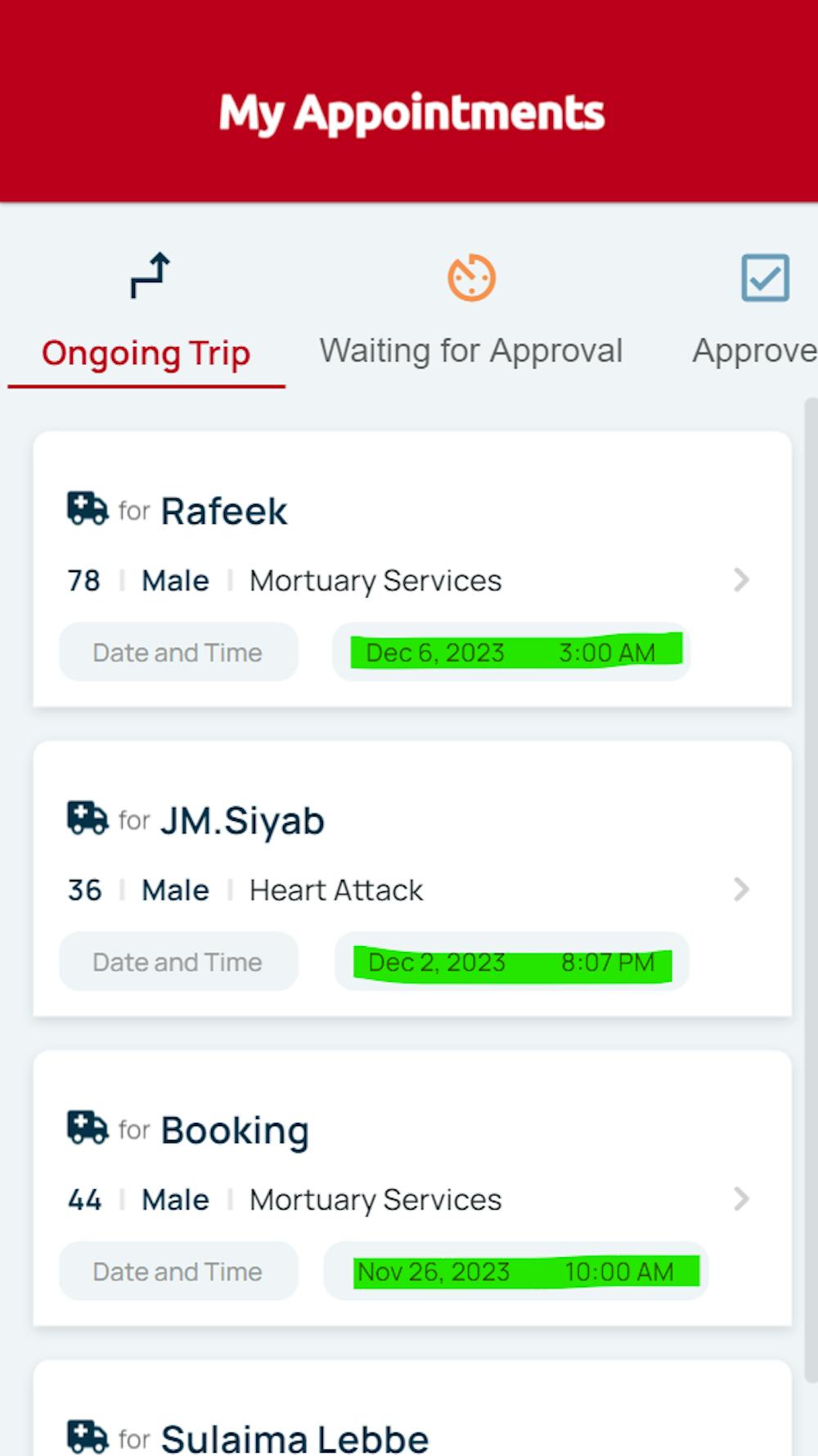The height and width of the screenshot is (1456, 818).
Task: Click the Date and Time button on Rafeek's card
Action: click(178, 651)
